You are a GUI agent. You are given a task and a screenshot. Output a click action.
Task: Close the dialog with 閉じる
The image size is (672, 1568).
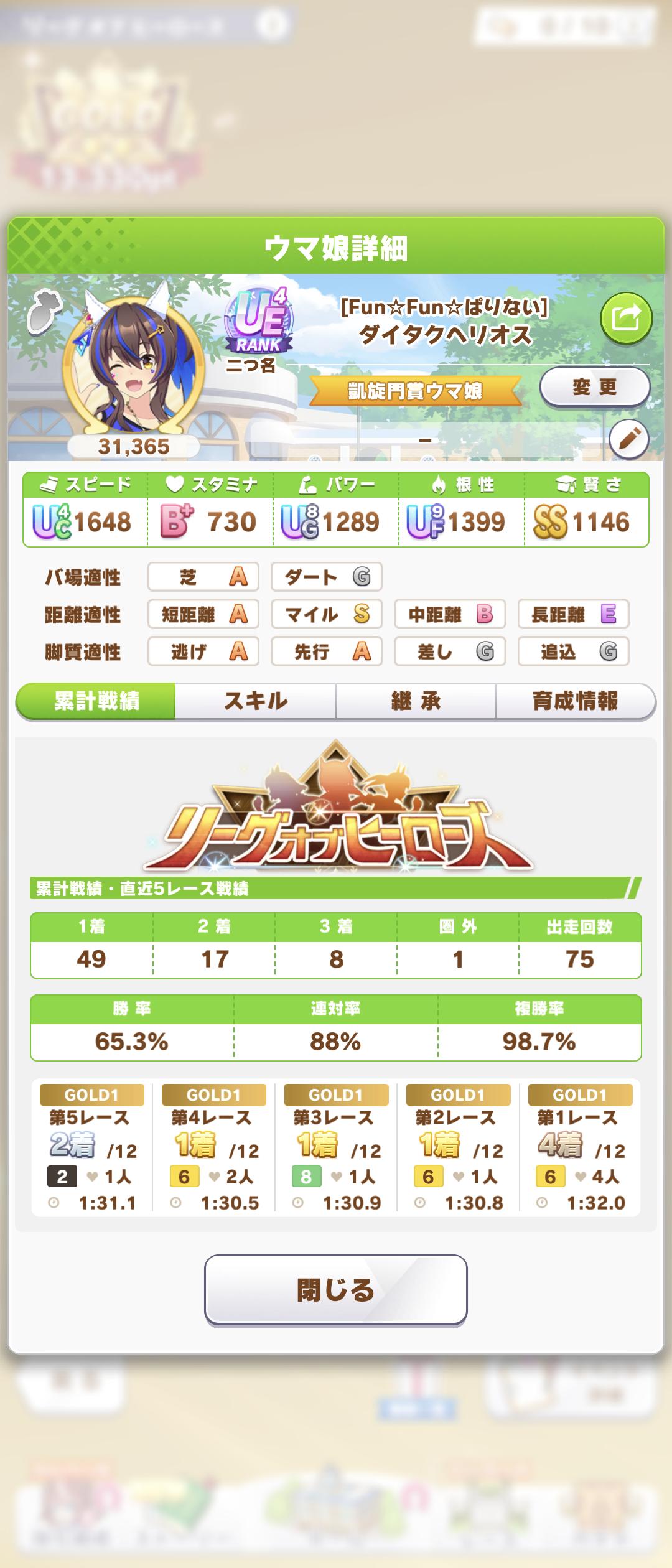pos(335,1290)
